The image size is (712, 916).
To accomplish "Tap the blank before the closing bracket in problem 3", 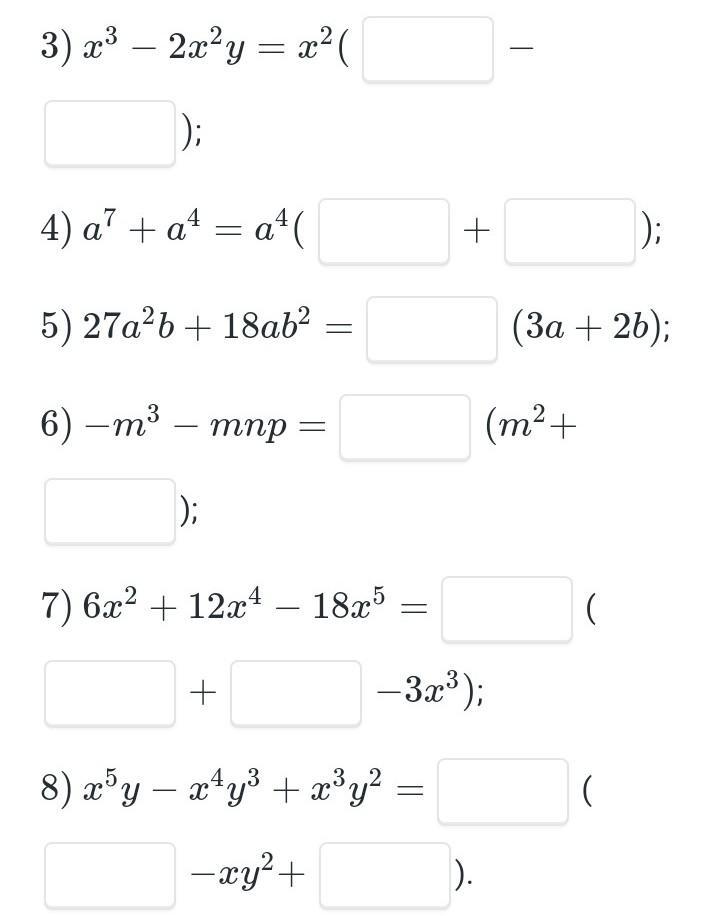I will point(110,133).
